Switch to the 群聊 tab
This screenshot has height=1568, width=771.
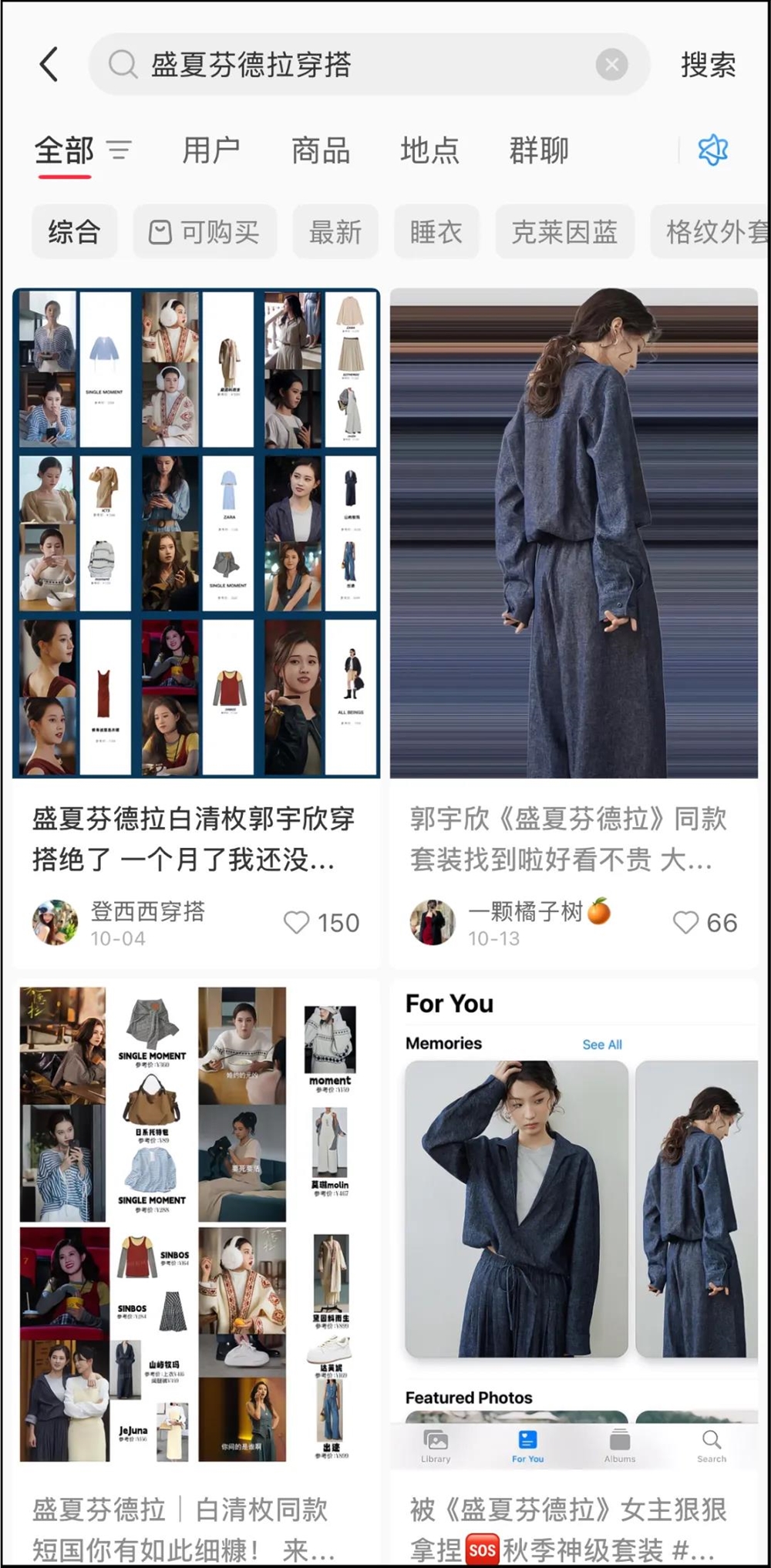(538, 150)
